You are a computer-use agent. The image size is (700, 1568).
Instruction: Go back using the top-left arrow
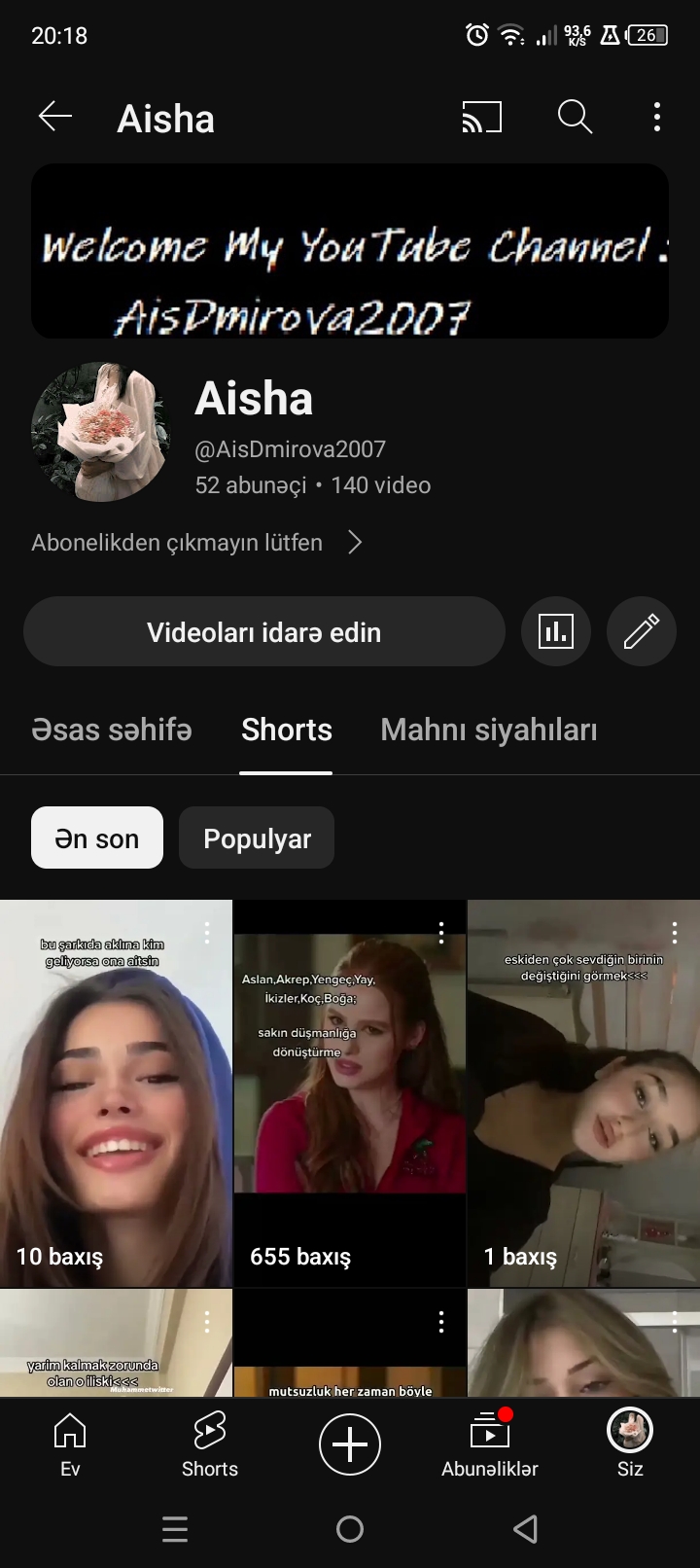[x=55, y=118]
